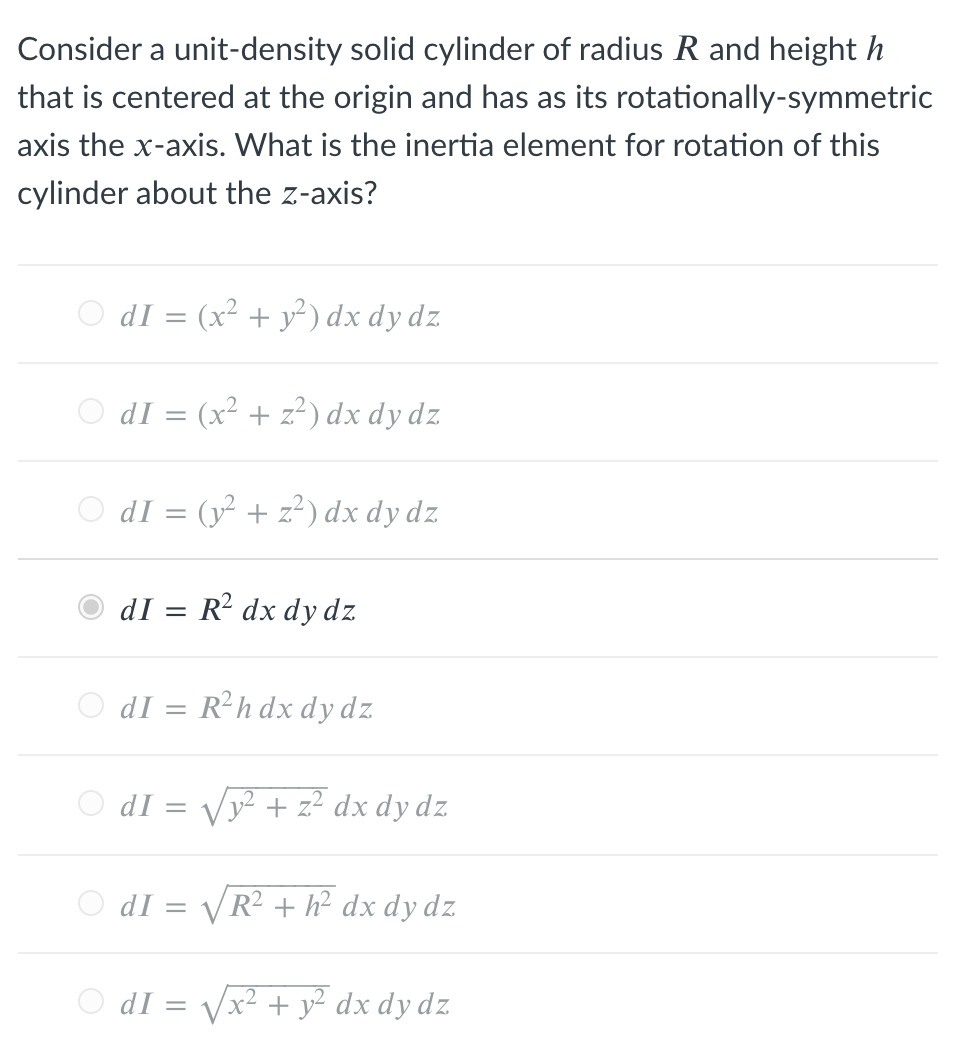Viewport: 966px width, 1038px height.
Task: Click the answer text (y² + z²) dx dy dz
Action: pyautogui.click(x=280, y=510)
